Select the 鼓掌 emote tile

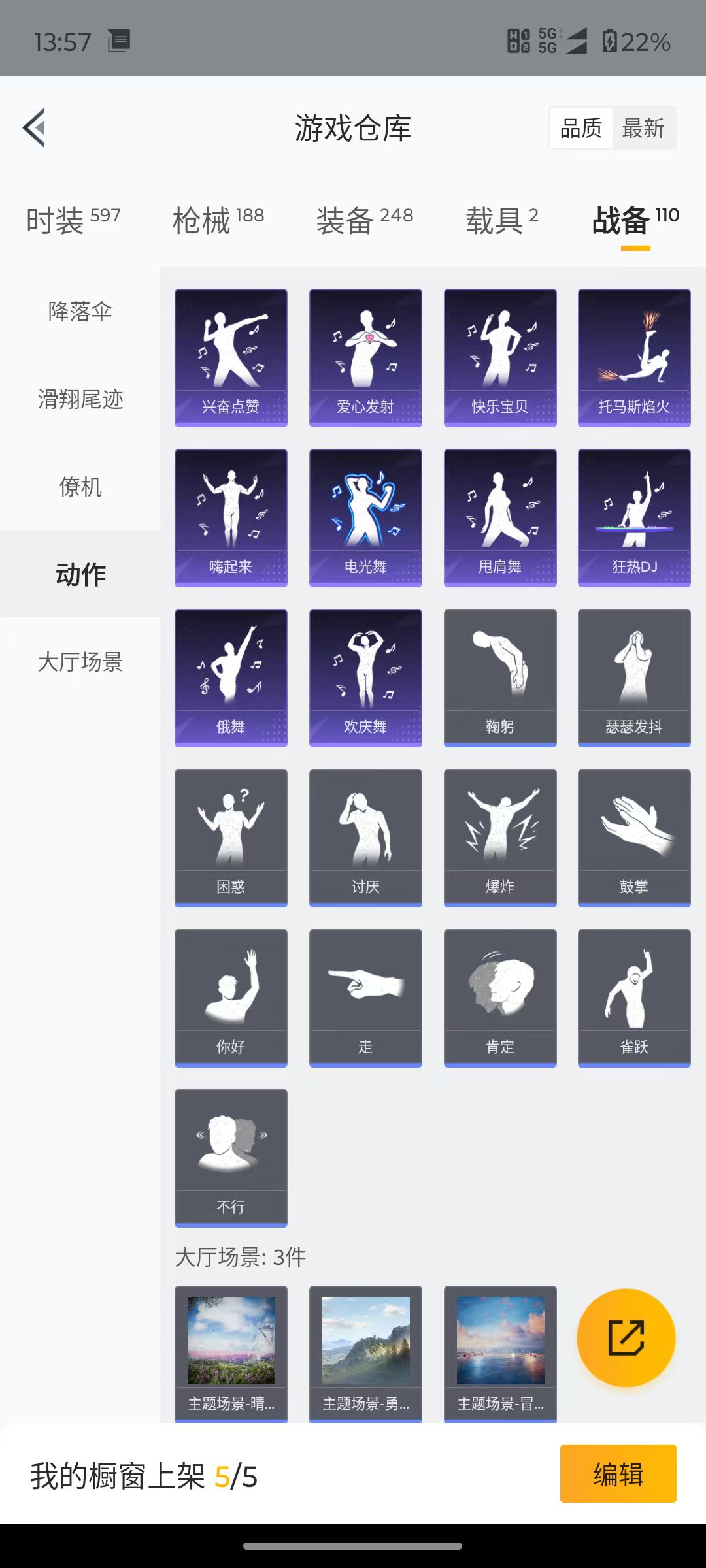(x=634, y=838)
